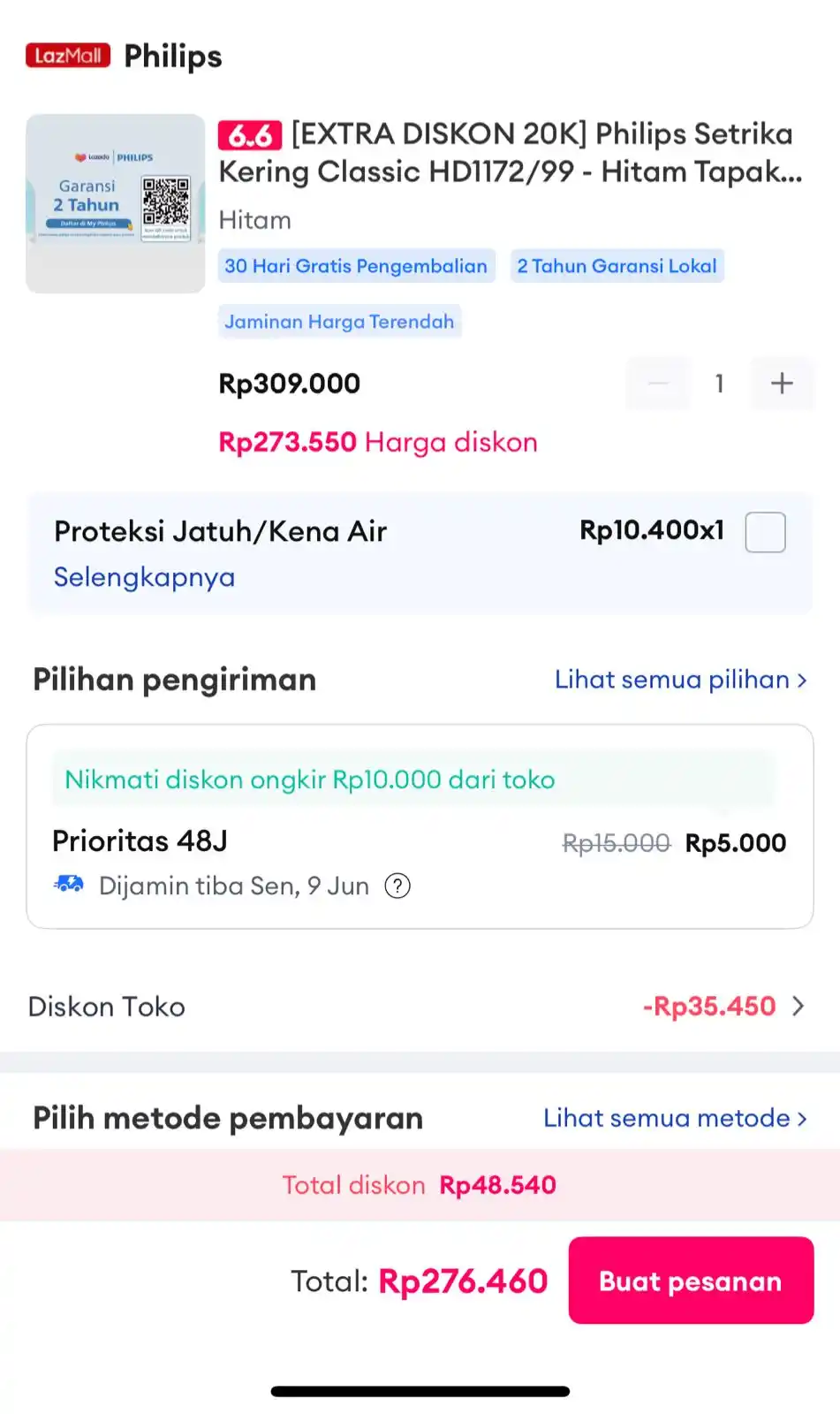
Task: Select the 30 Hari Gratis Pengembalian badge
Action: [x=356, y=266]
